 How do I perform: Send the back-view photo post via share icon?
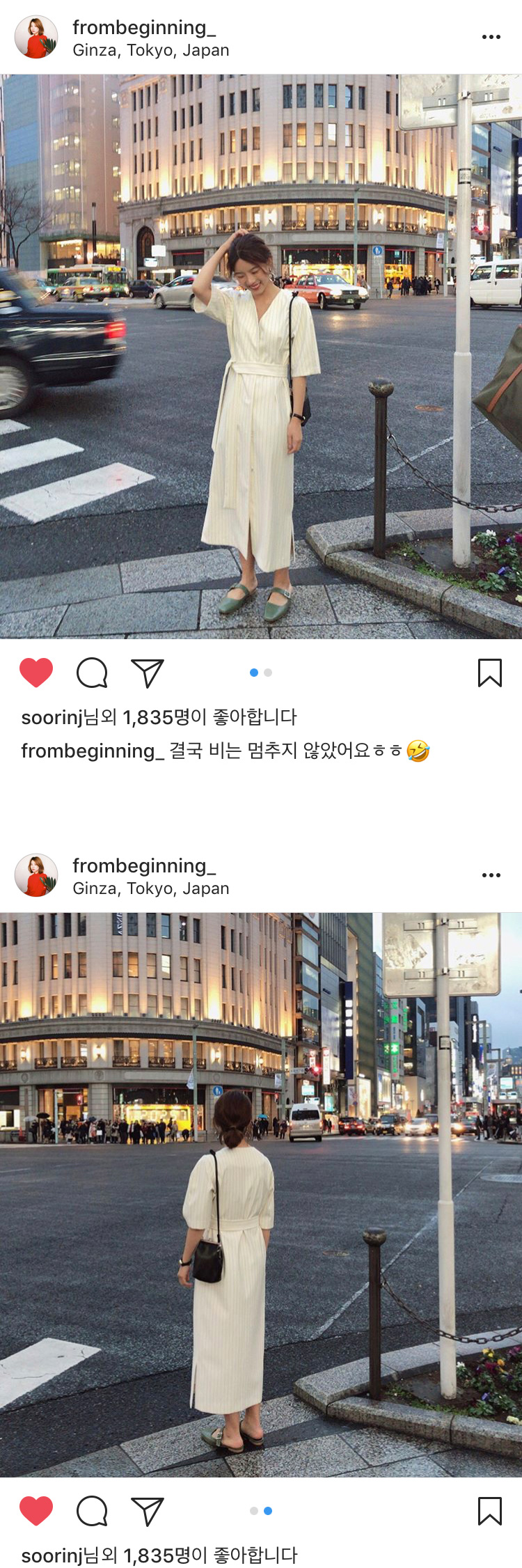[x=148, y=1511]
